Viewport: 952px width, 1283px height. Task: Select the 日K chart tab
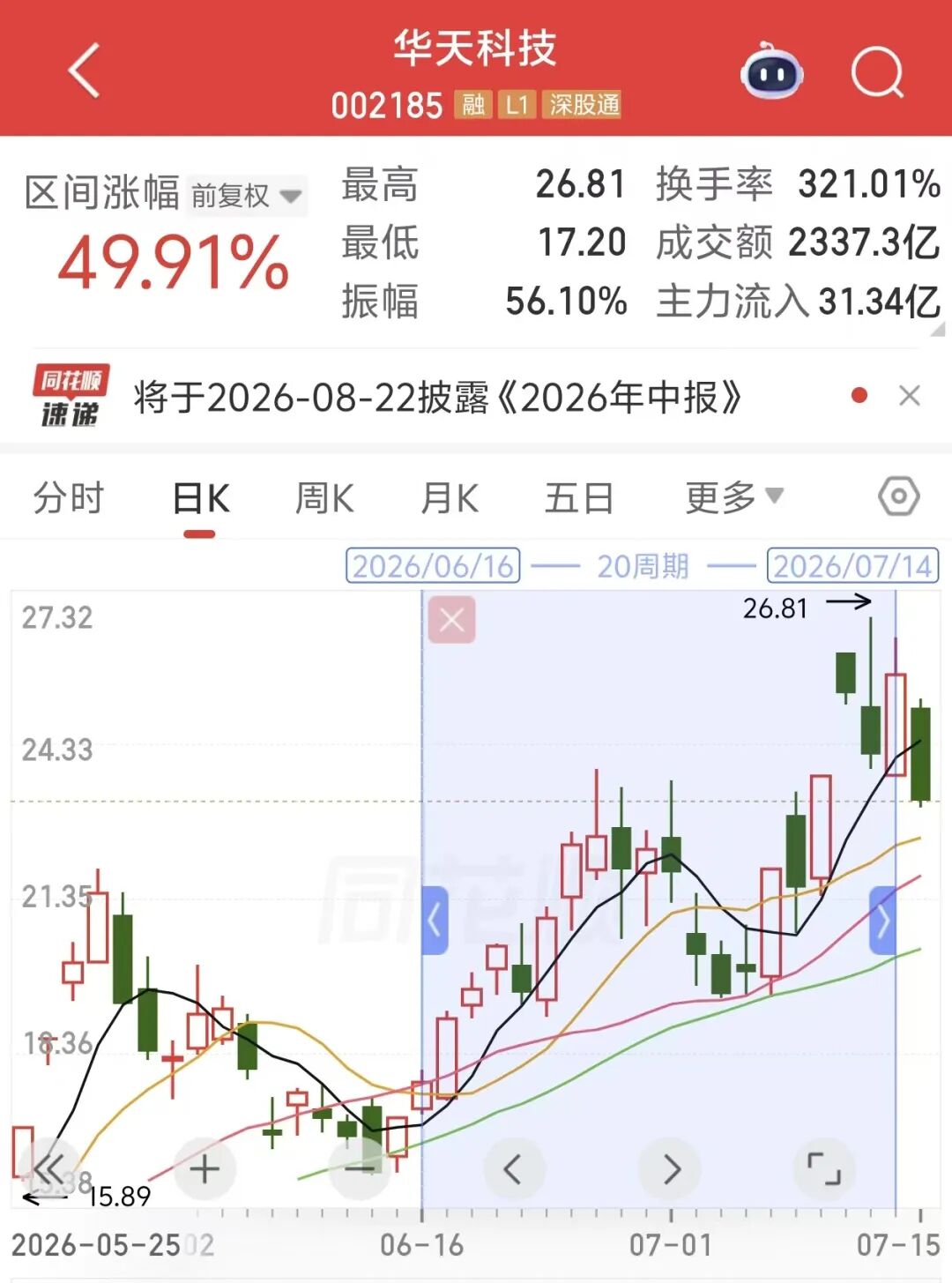tap(201, 499)
